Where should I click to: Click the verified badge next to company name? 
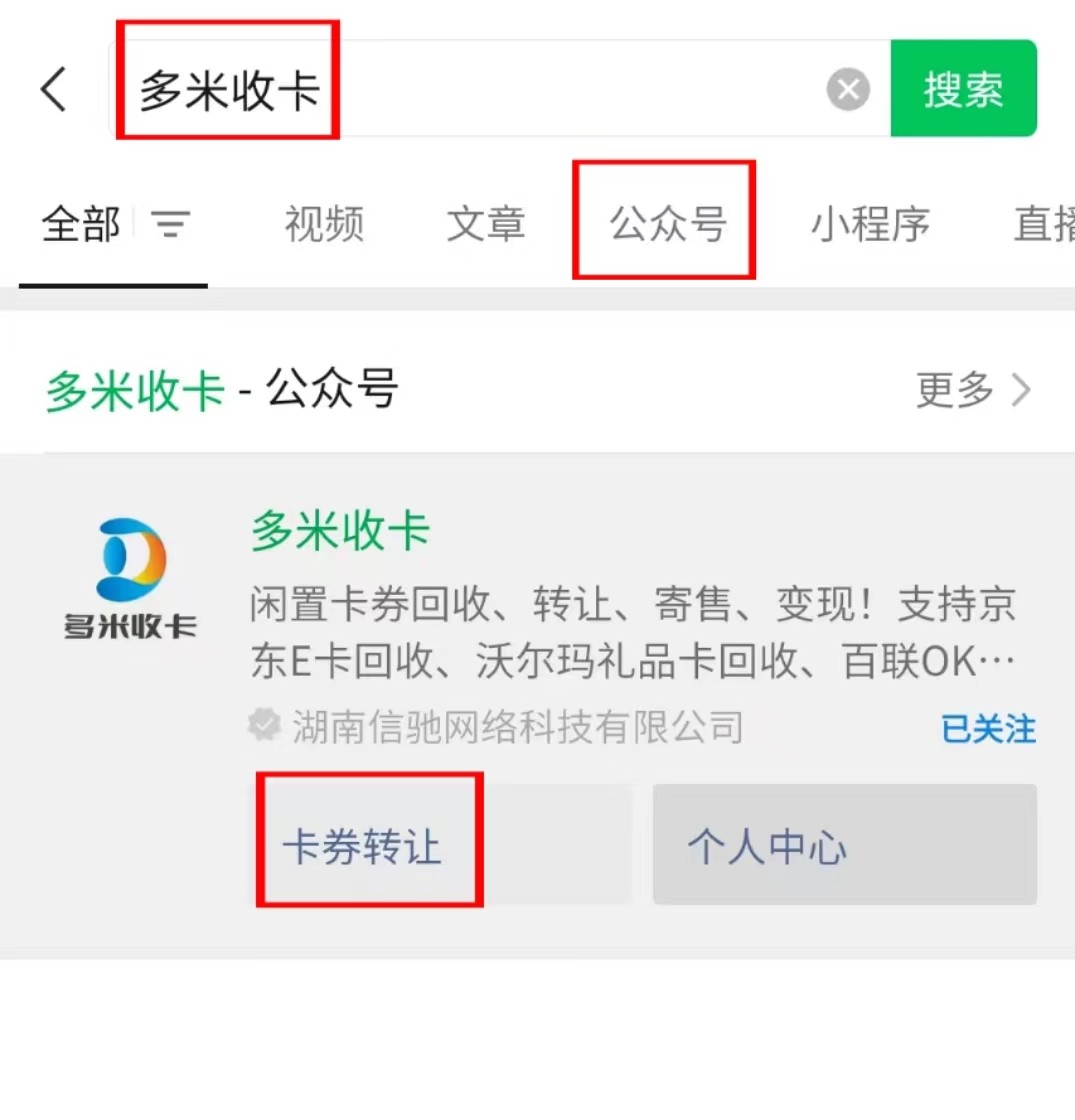click(x=263, y=727)
